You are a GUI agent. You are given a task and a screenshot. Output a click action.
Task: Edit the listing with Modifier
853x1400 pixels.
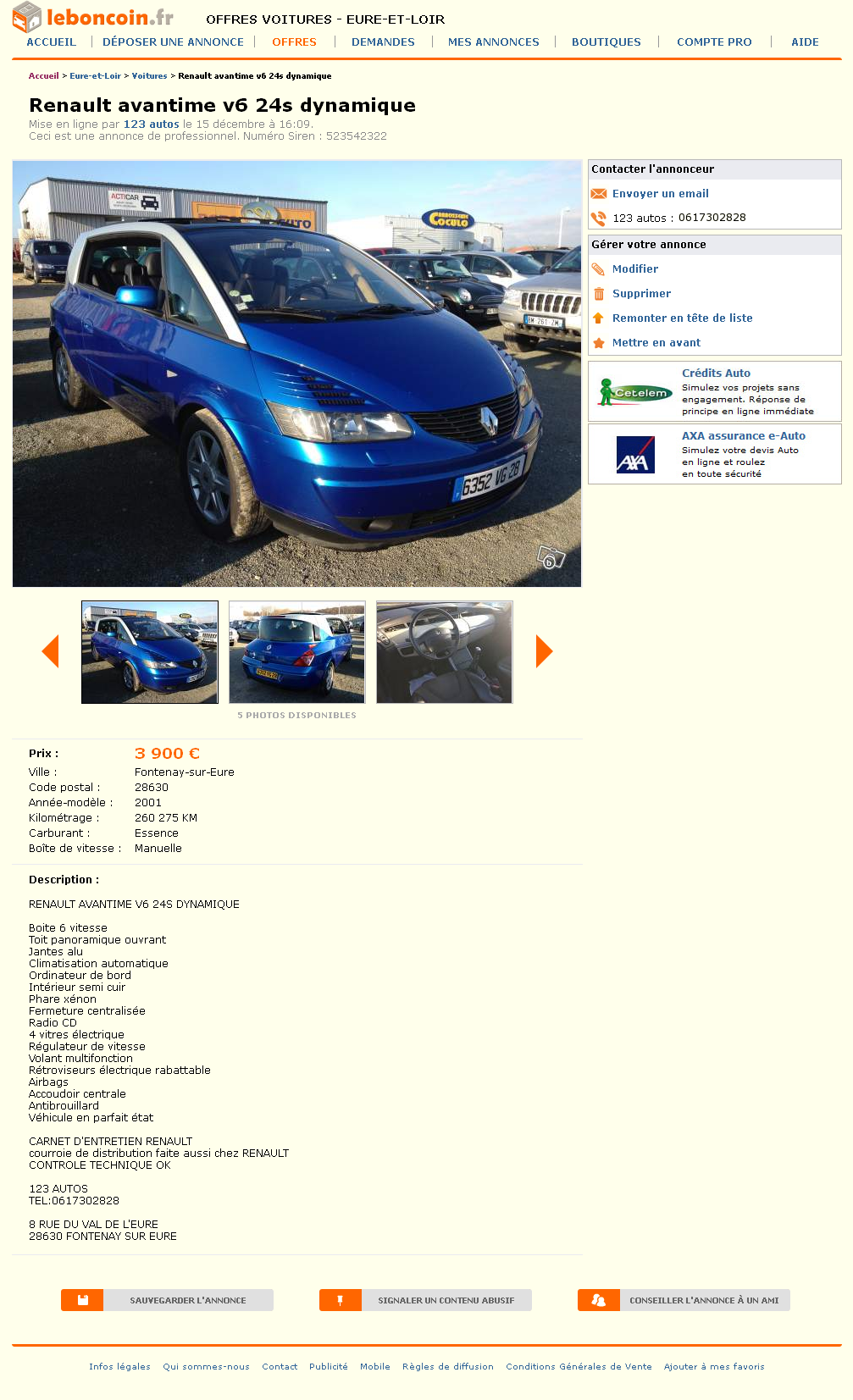click(x=634, y=269)
